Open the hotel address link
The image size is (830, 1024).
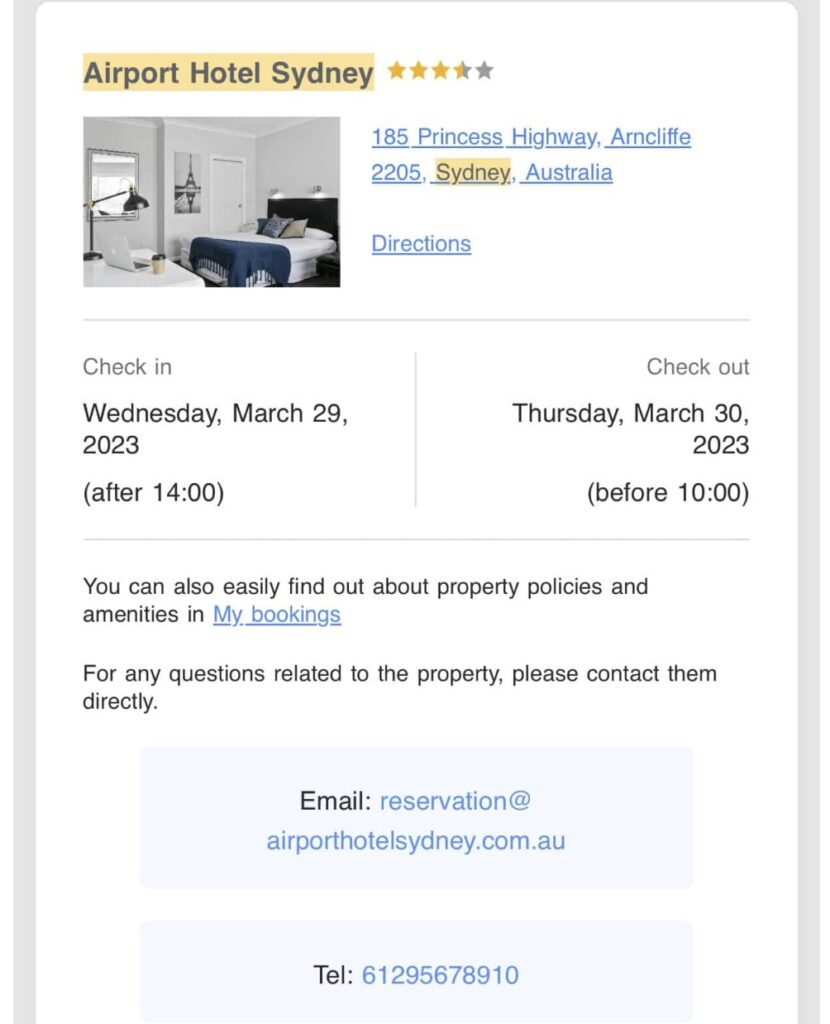point(530,137)
